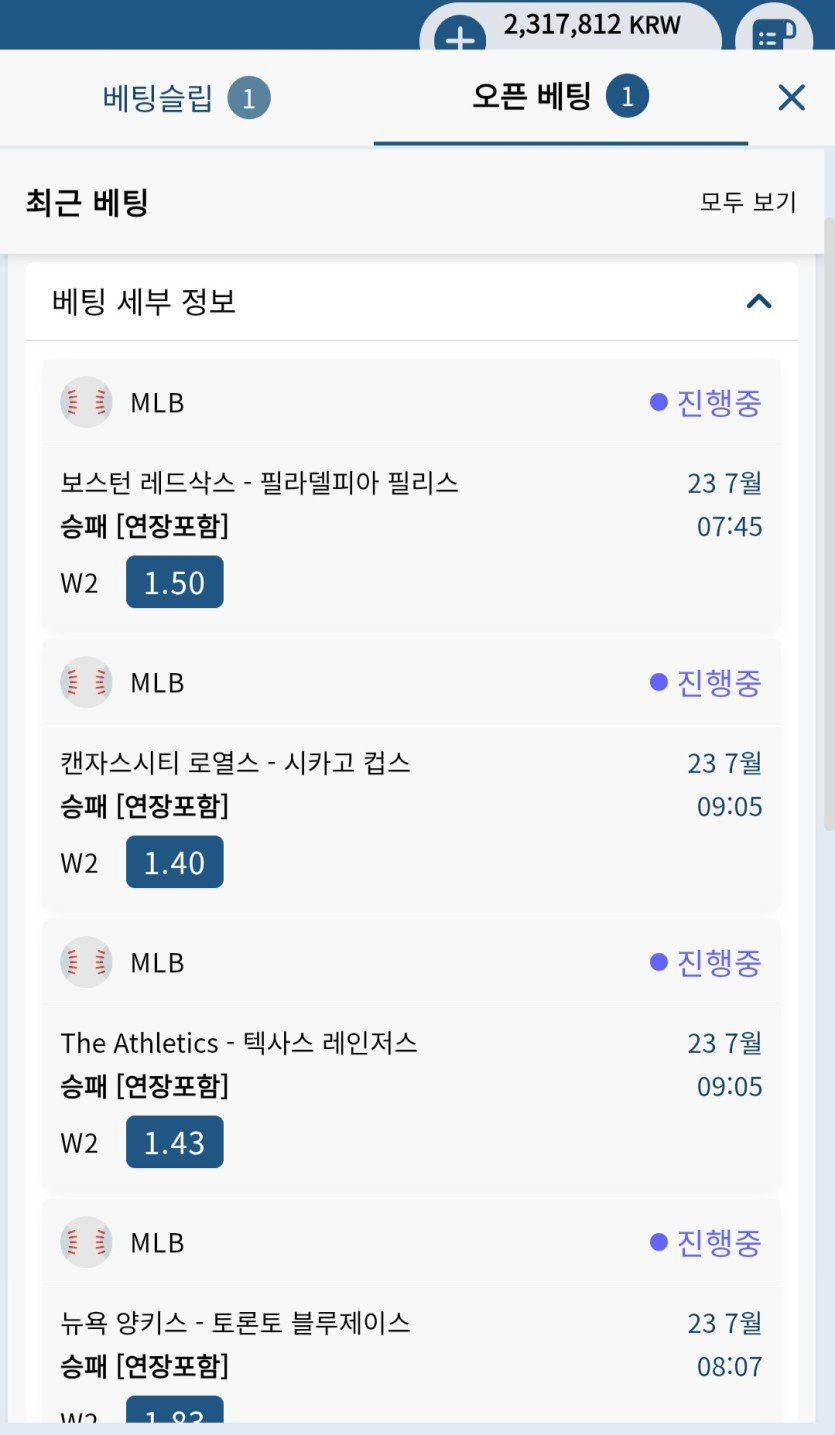The image size is (835, 1435).
Task: Collapse the 베팅 세부 정보 section
Action: [x=759, y=301]
